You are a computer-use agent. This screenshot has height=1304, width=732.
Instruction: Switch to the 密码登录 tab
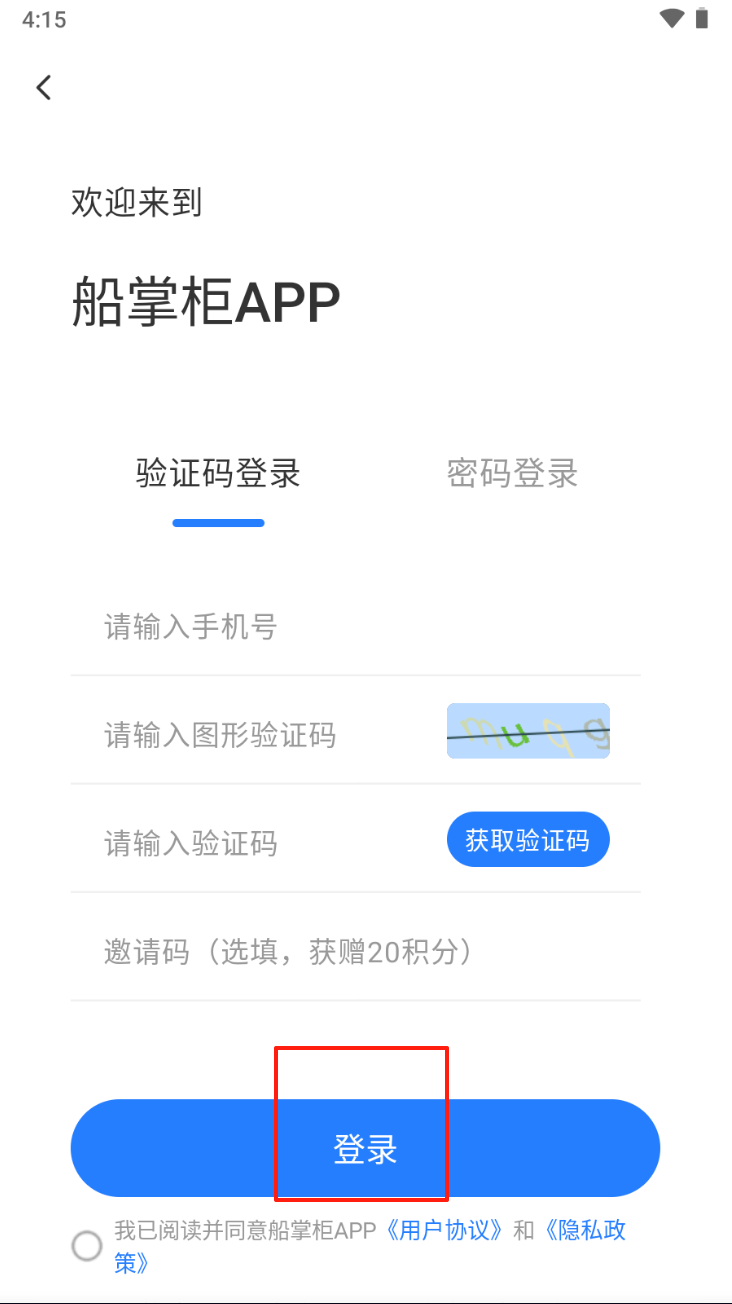click(x=512, y=473)
